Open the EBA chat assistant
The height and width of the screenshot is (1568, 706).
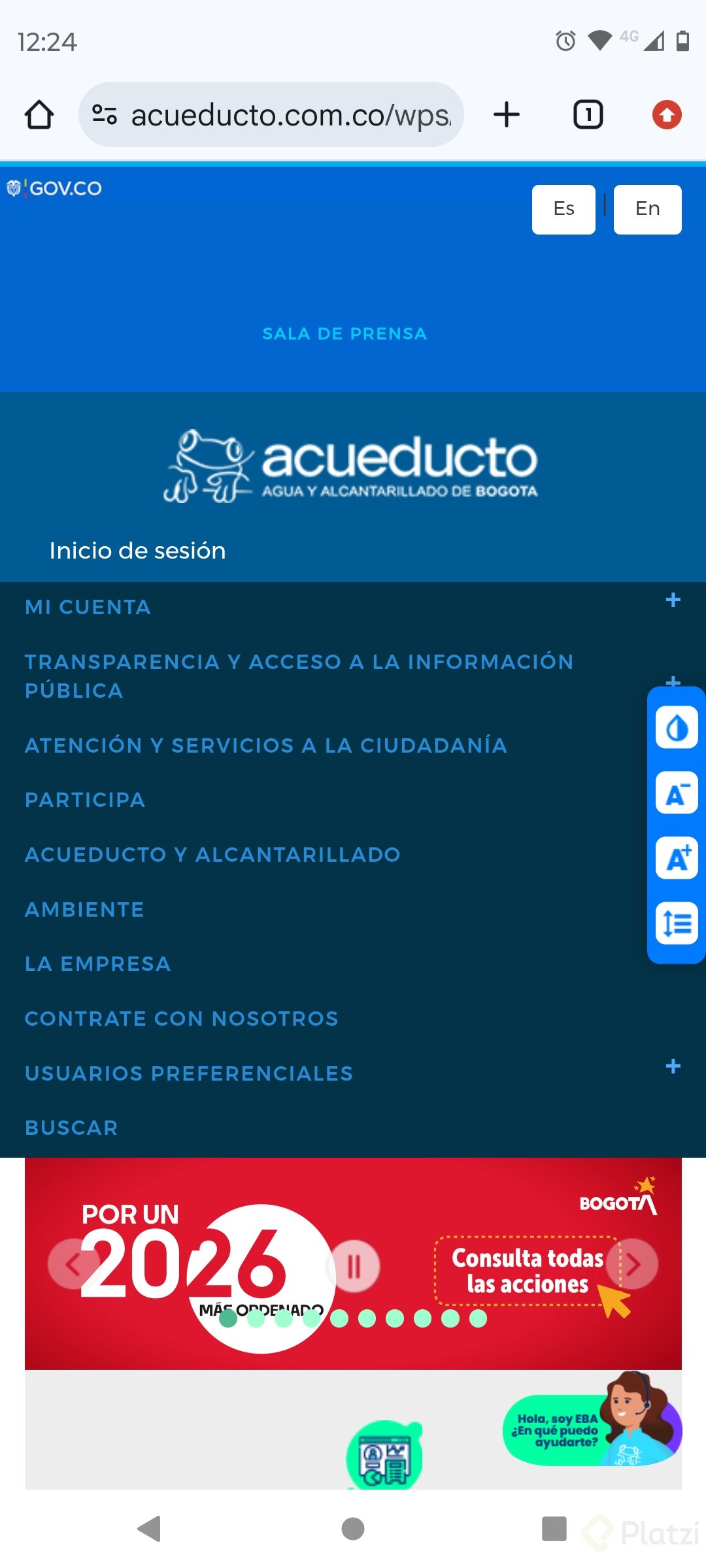tap(592, 1428)
